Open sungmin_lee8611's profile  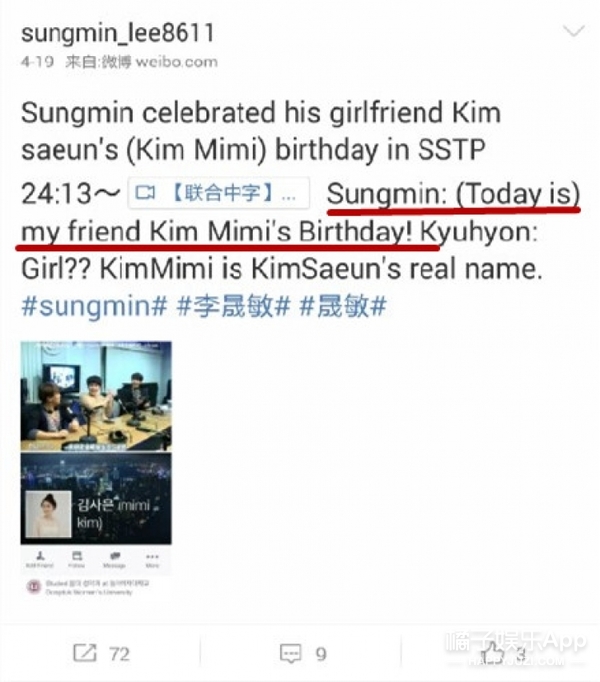[117, 34]
